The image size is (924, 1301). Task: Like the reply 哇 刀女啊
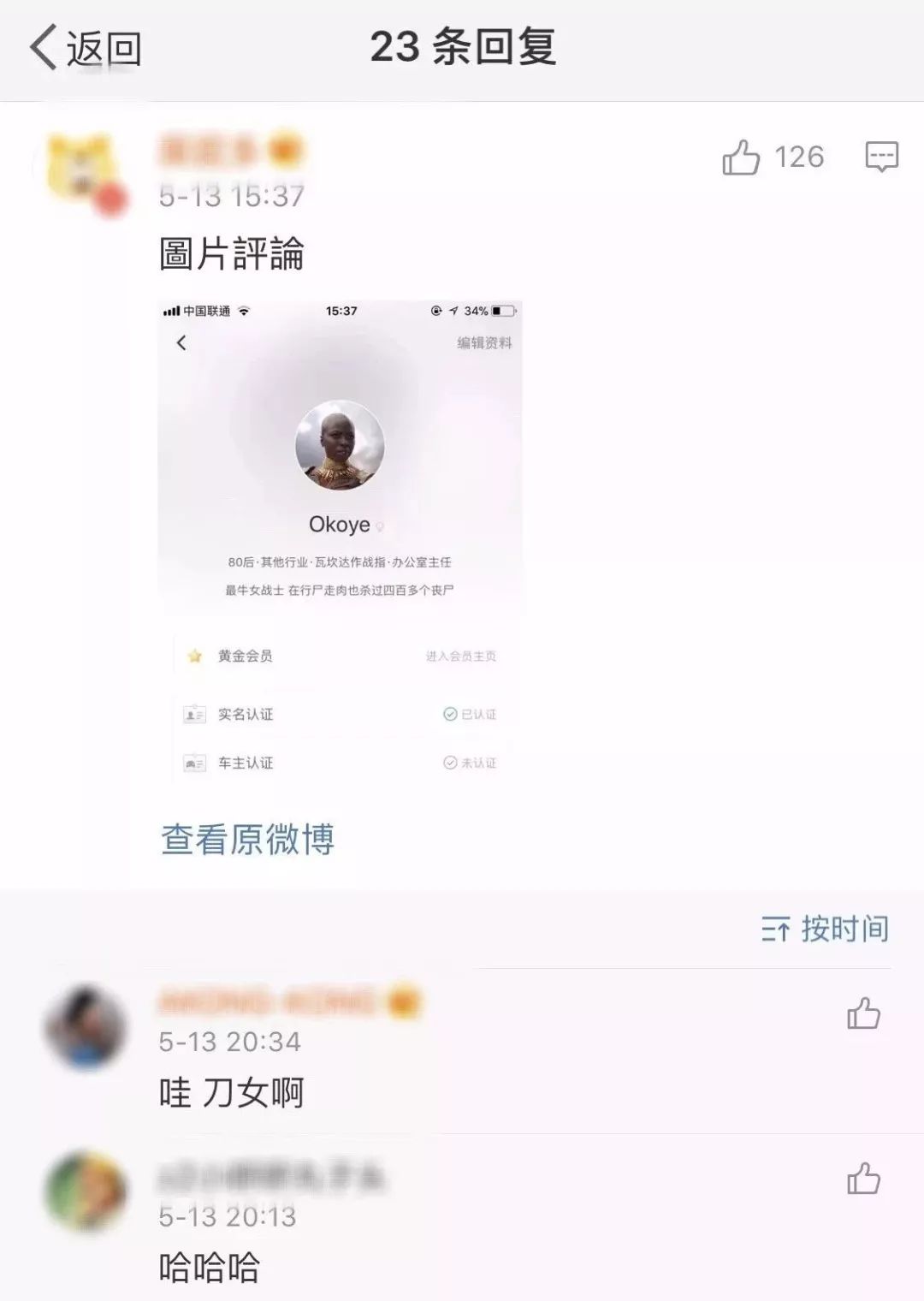coord(863,1013)
